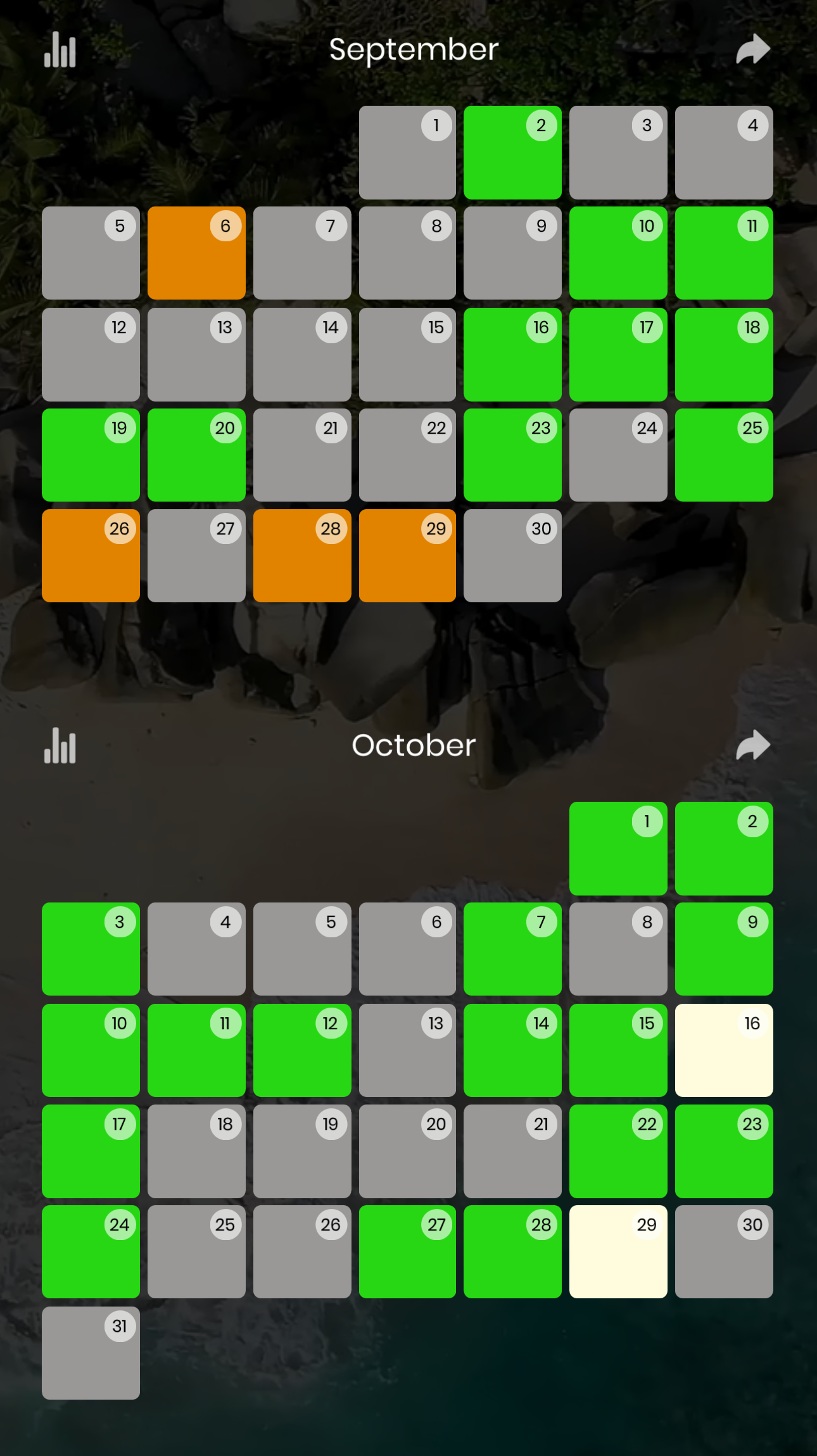Select September 15 day tile
Image resolution: width=817 pixels, height=1456 pixels.
(x=407, y=355)
